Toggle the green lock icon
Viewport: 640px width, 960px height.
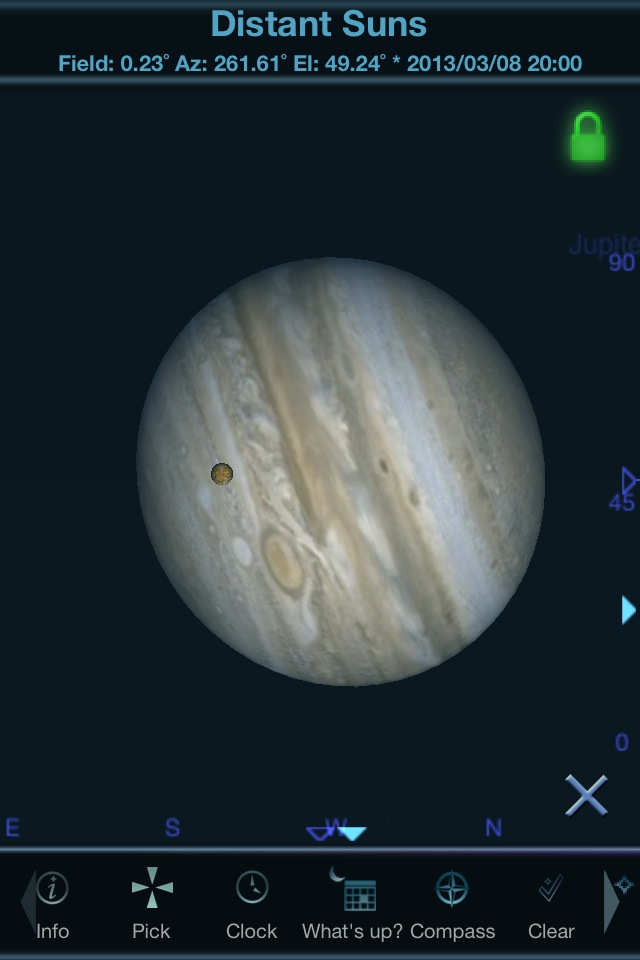coord(588,137)
